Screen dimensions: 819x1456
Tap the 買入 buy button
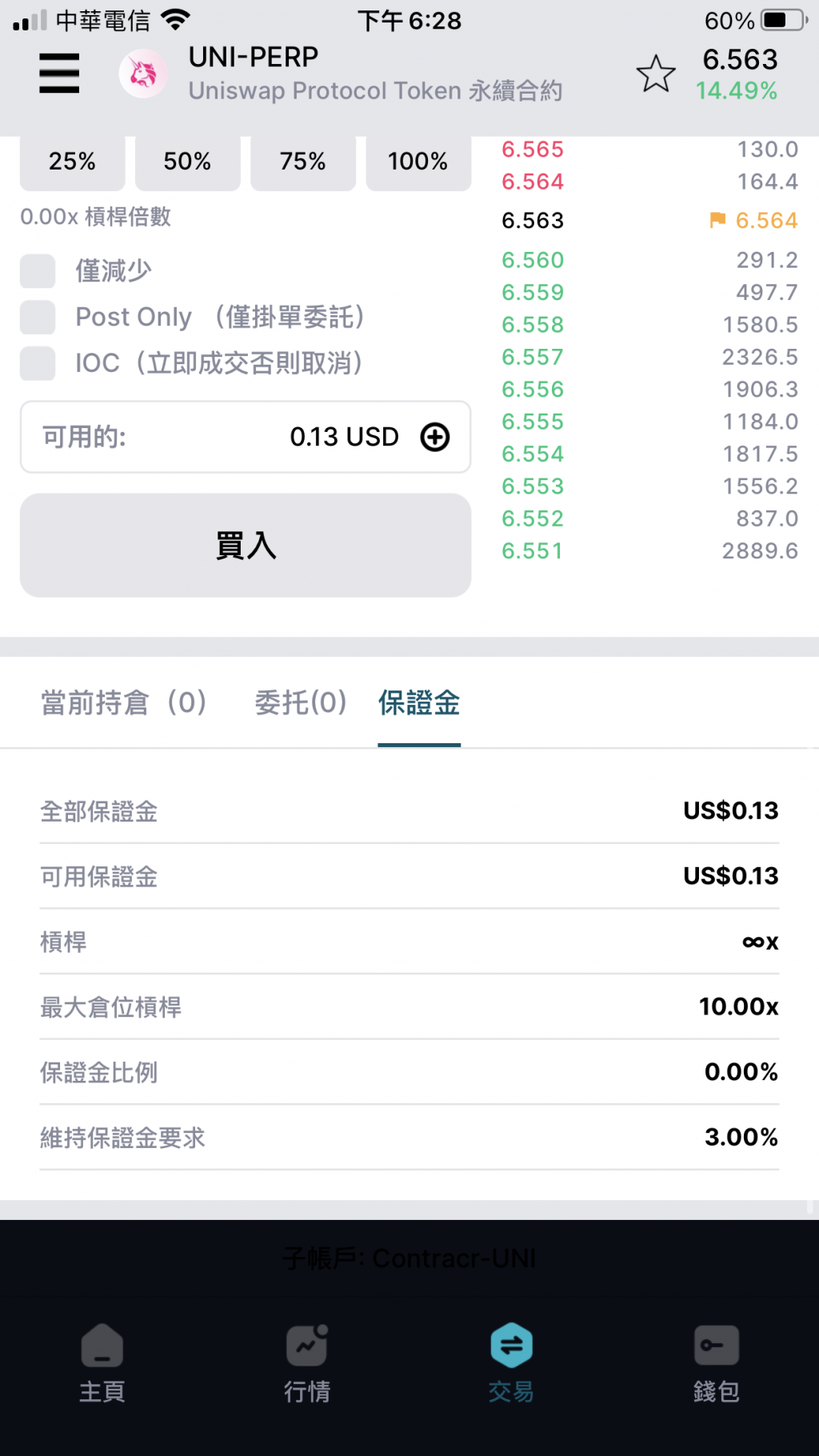(245, 546)
